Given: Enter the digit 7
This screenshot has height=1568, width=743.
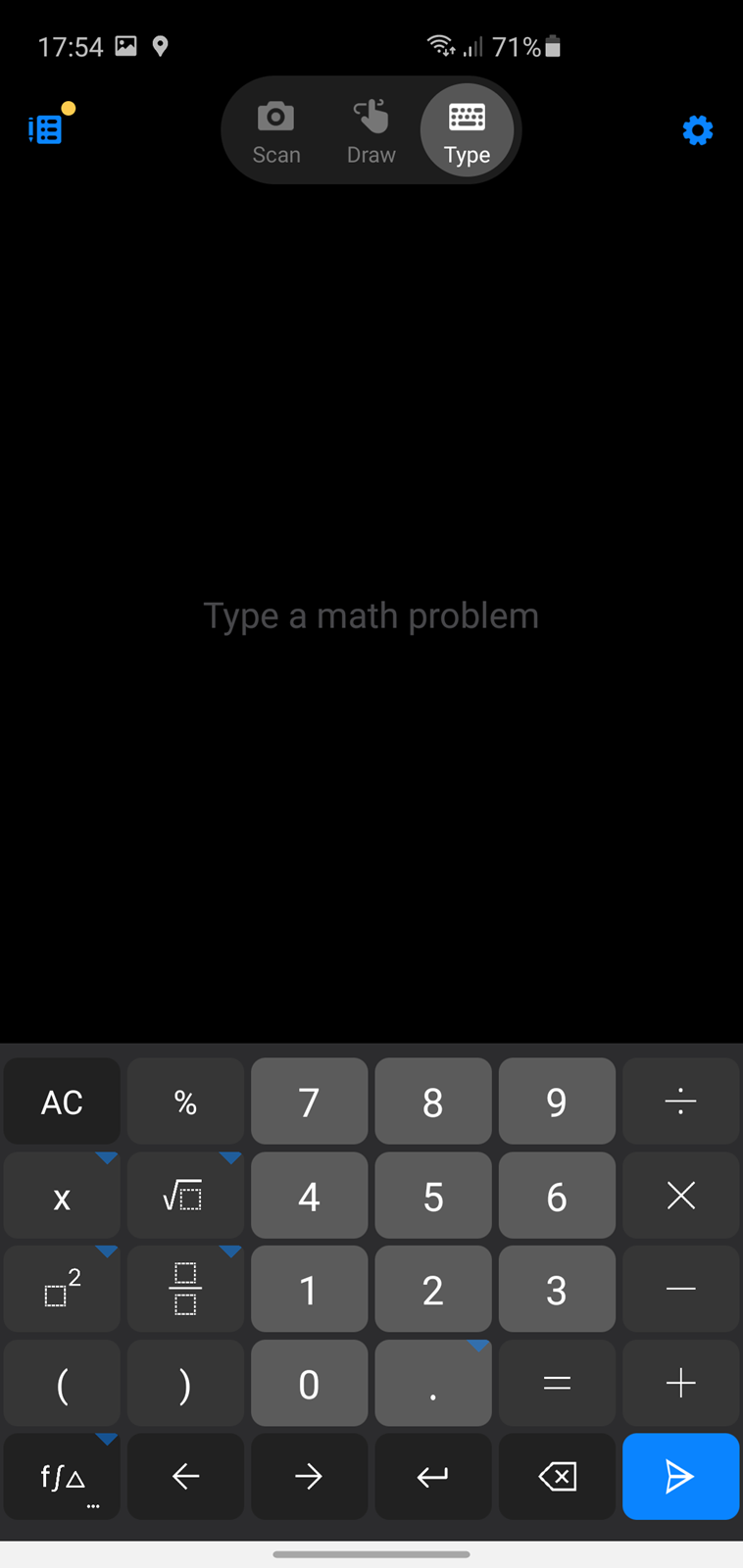Looking at the screenshot, I should [309, 1102].
